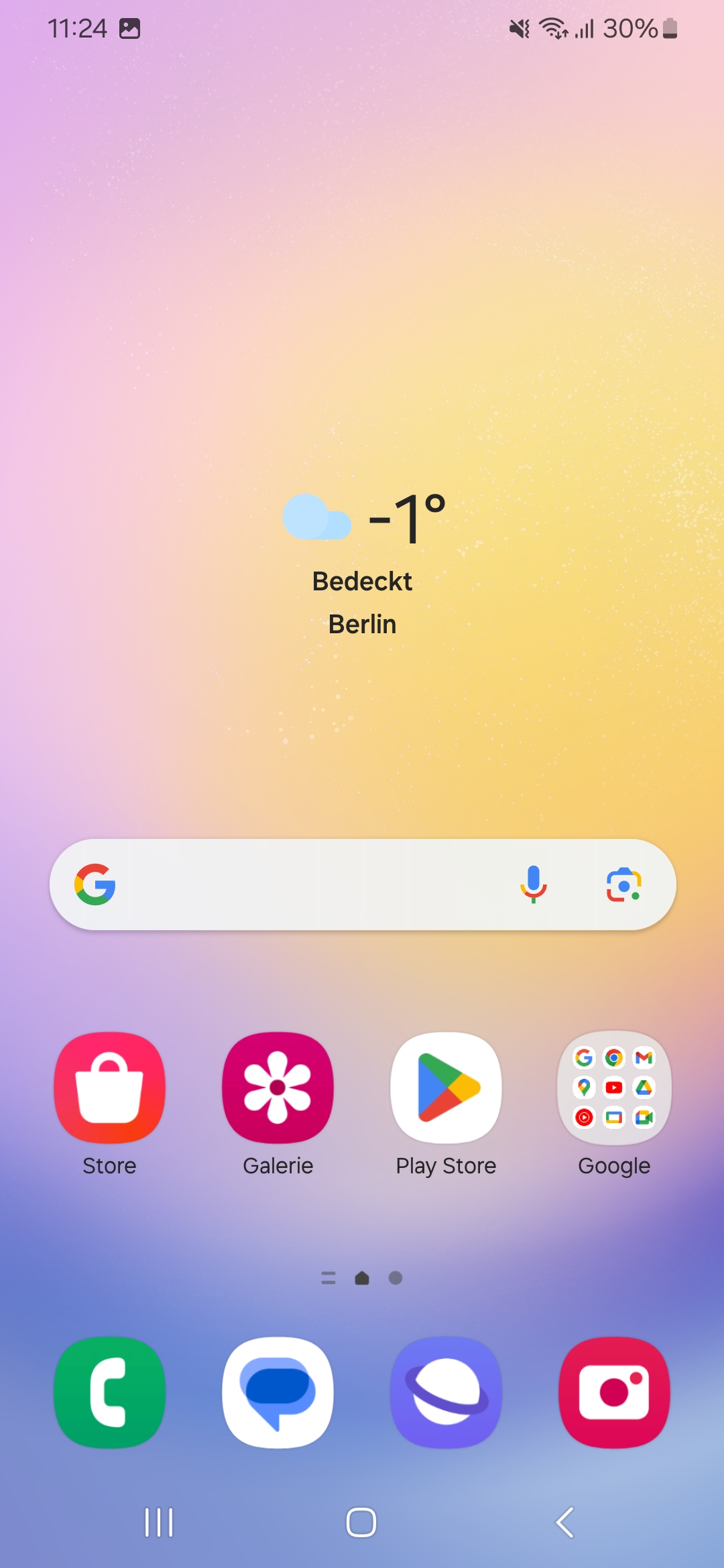Start voice search with the microphone
Screen dimensions: 724x1568
[x=534, y=885]
